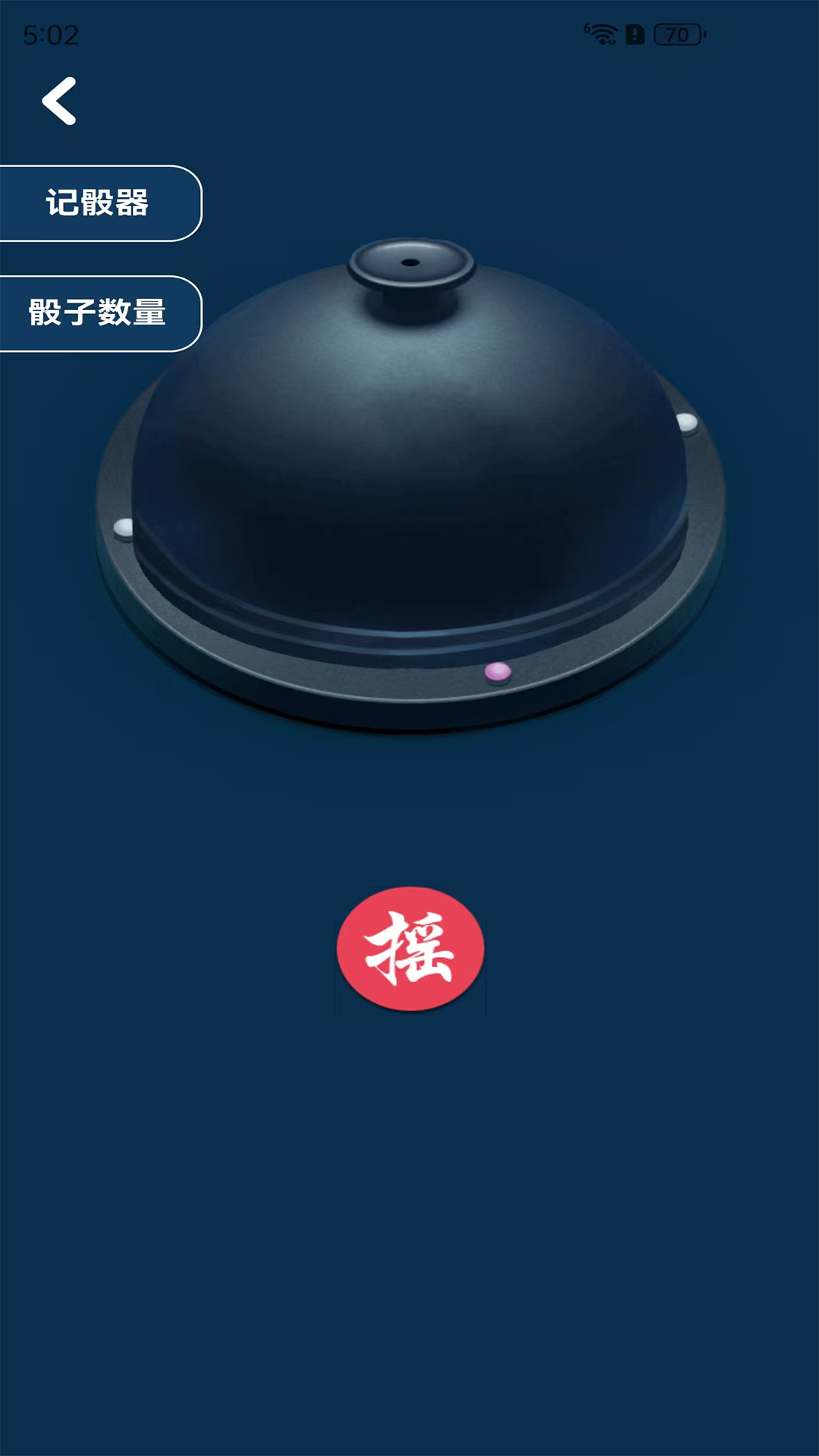Click the SD card status icon
This screenshot has height=1456, width=819.
coord(635,33)
